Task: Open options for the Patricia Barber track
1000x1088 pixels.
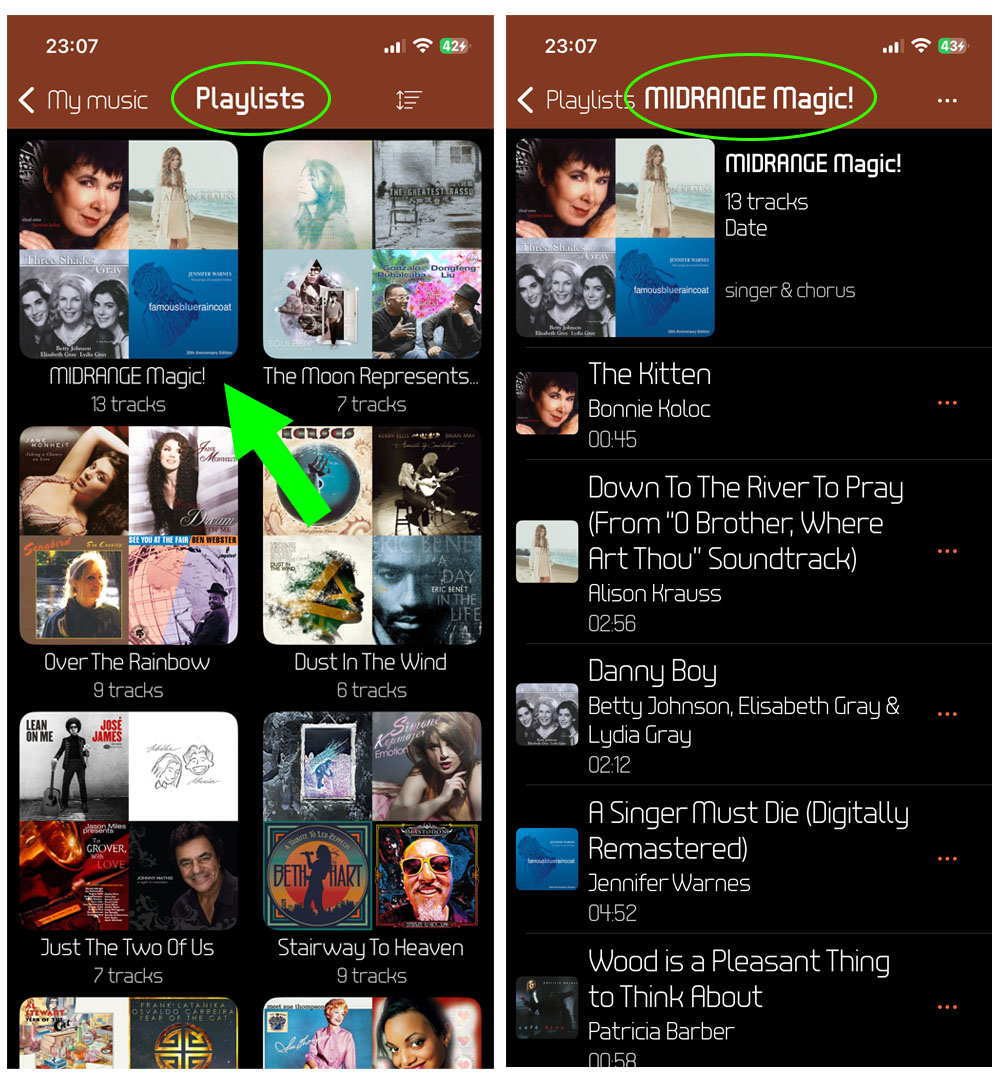Action: (947, 1007)
